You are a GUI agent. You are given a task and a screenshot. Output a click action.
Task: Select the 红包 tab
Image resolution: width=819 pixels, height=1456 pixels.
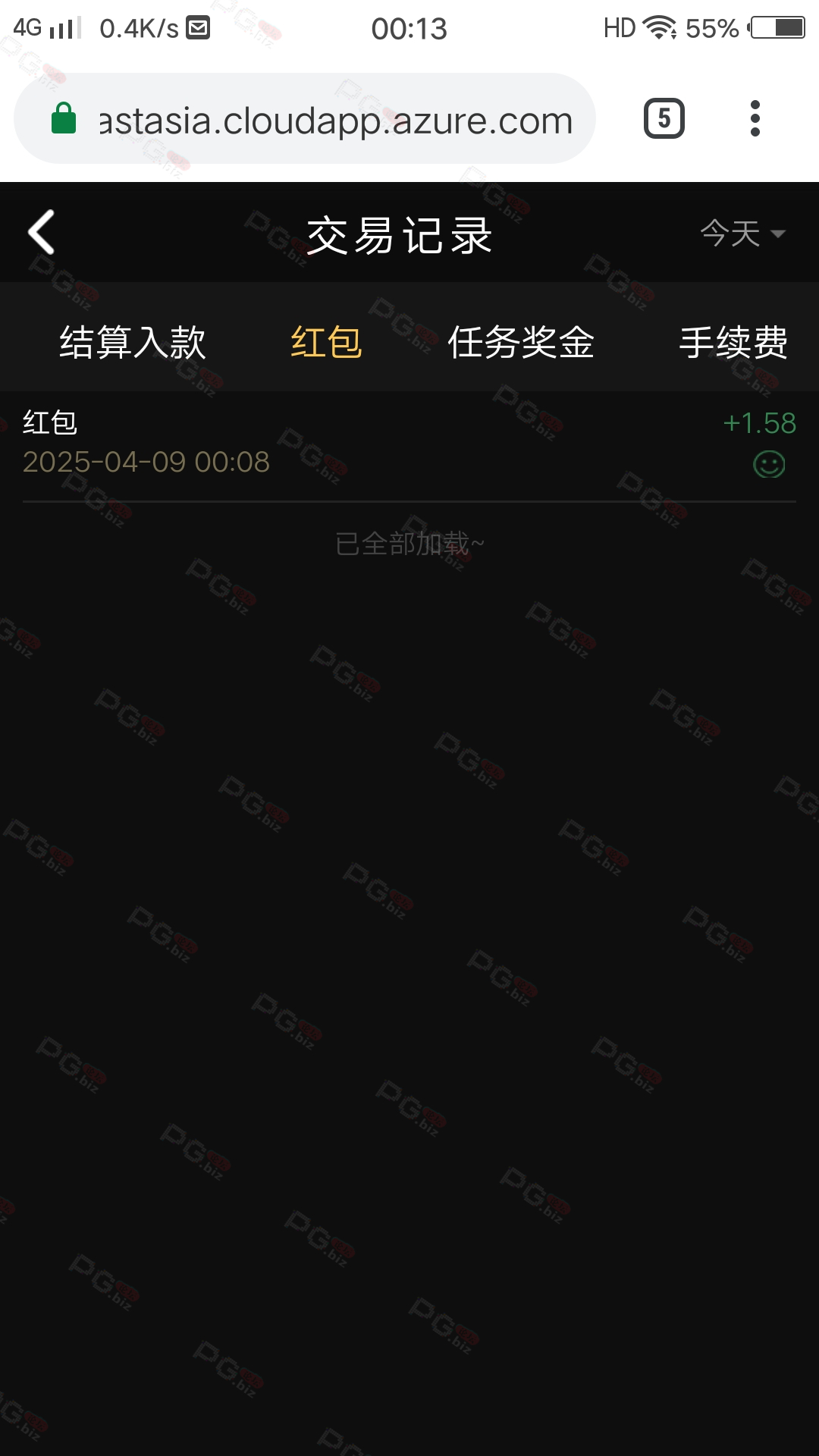click(x=327, y=342)
